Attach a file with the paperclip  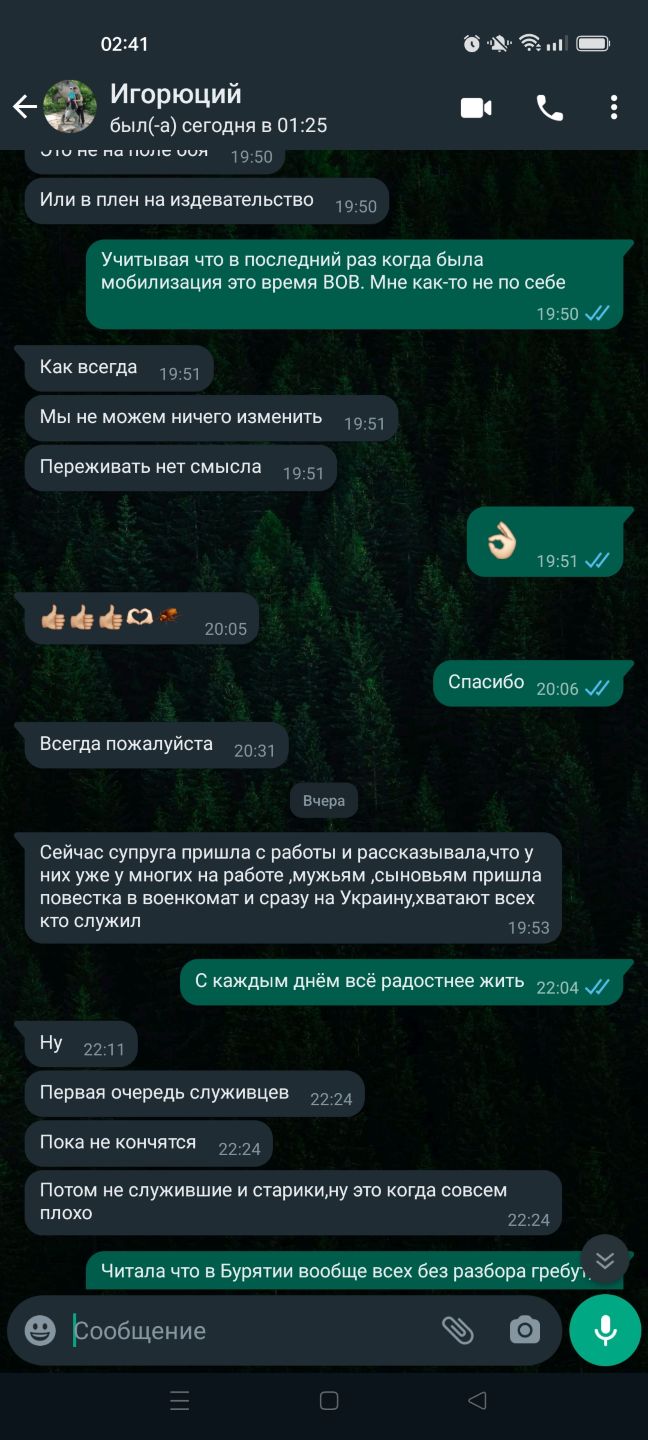click(458, 1330)
